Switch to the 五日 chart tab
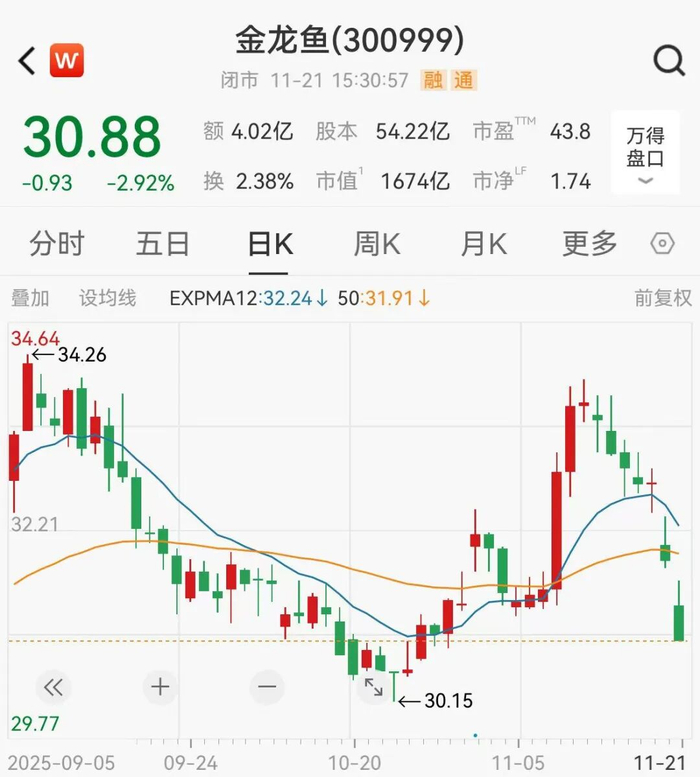Viewport: 700px width, 777px height. click(x=163, y=243)
